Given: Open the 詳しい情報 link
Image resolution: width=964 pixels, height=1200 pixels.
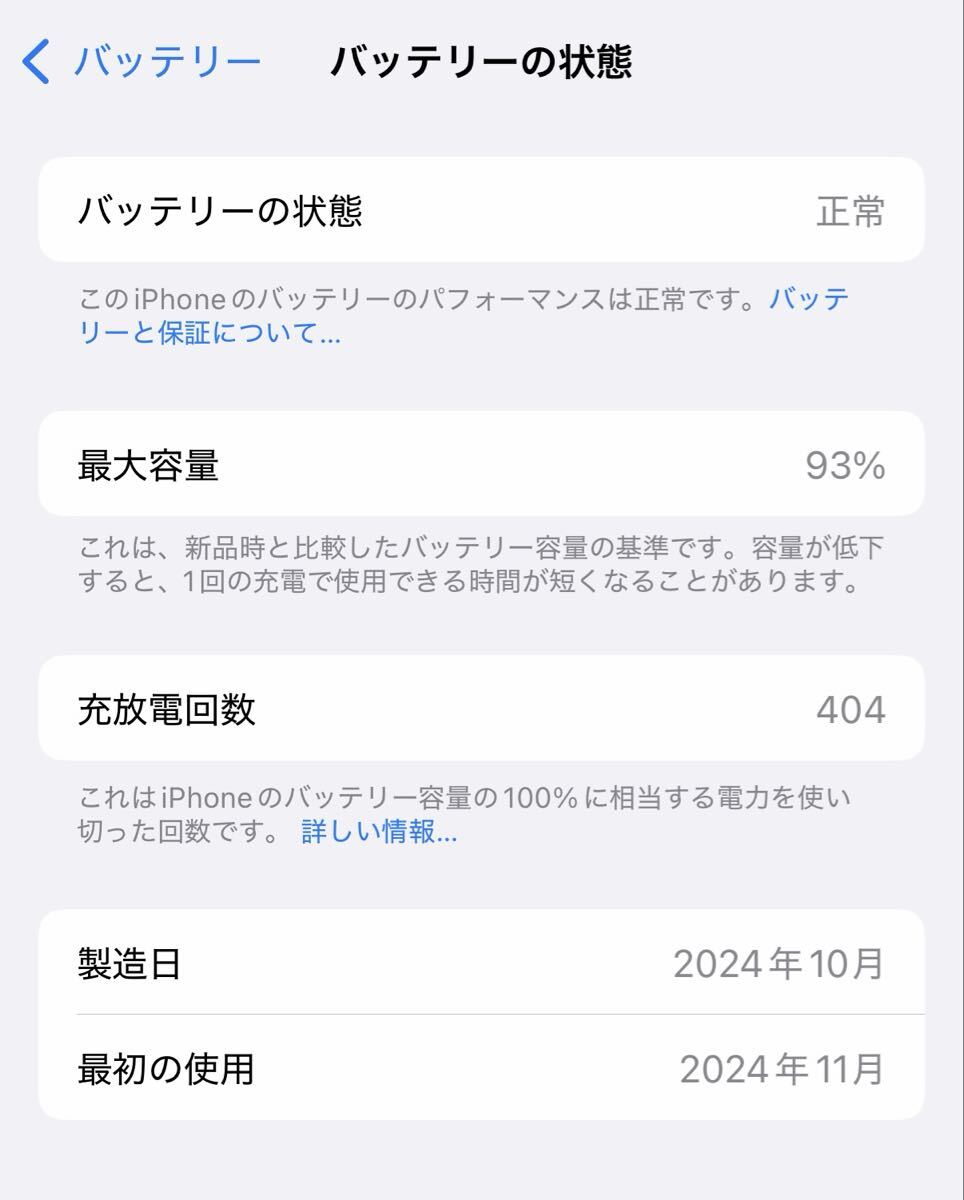Looking at the screenshot, I should [x=379, y=832].
